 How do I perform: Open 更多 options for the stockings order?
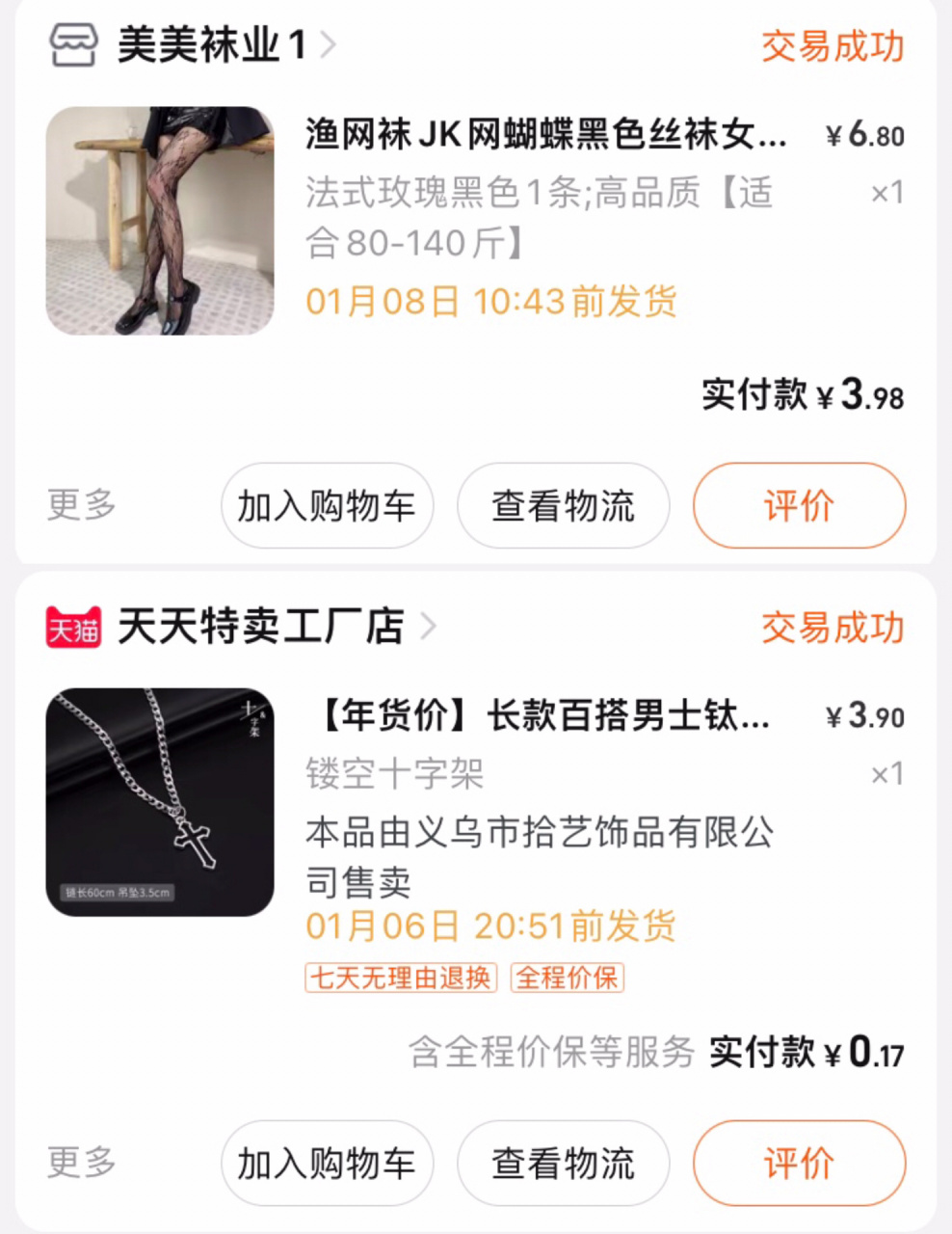[x=81, y=505]
